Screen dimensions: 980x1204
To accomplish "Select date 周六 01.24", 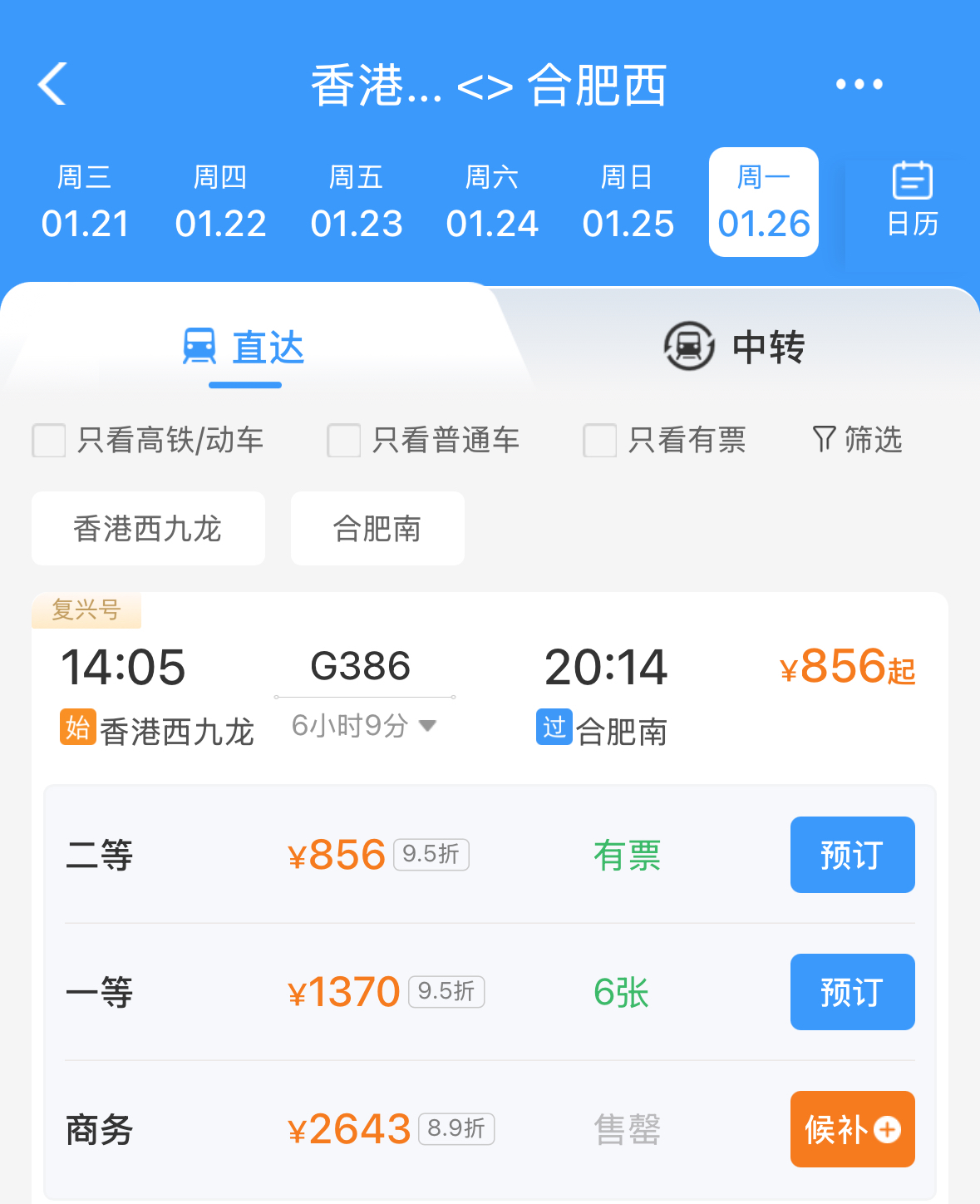I will point(492,203).
